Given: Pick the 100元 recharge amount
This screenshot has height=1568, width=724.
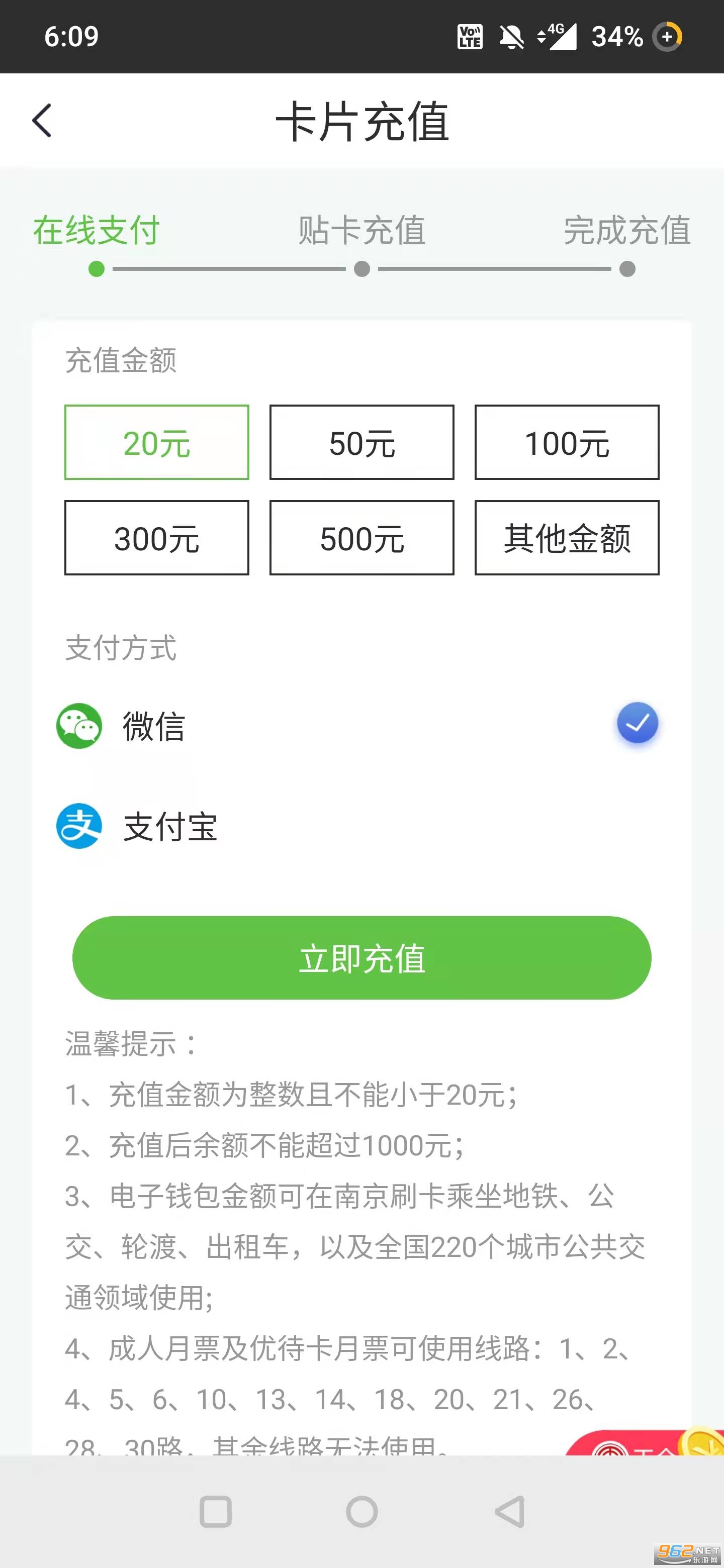Looking at the screenshot, I should [x=567, y=443].
